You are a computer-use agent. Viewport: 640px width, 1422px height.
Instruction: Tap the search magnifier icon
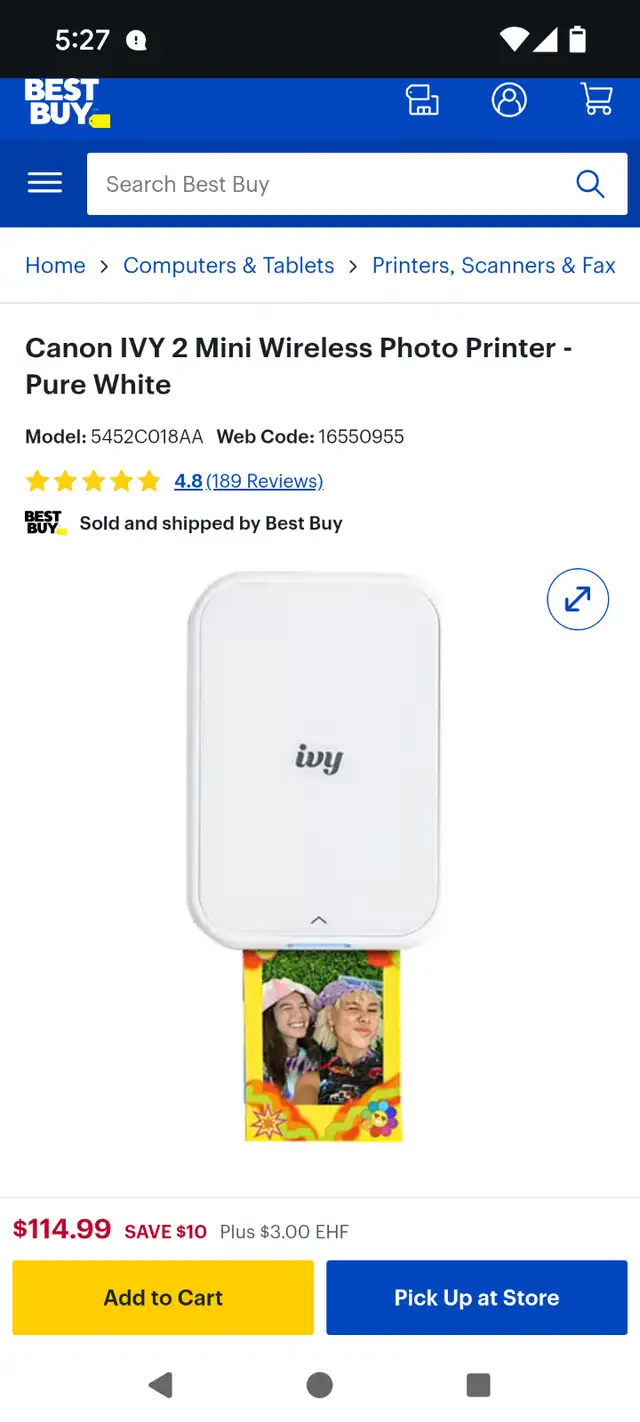tap(590, 184)
